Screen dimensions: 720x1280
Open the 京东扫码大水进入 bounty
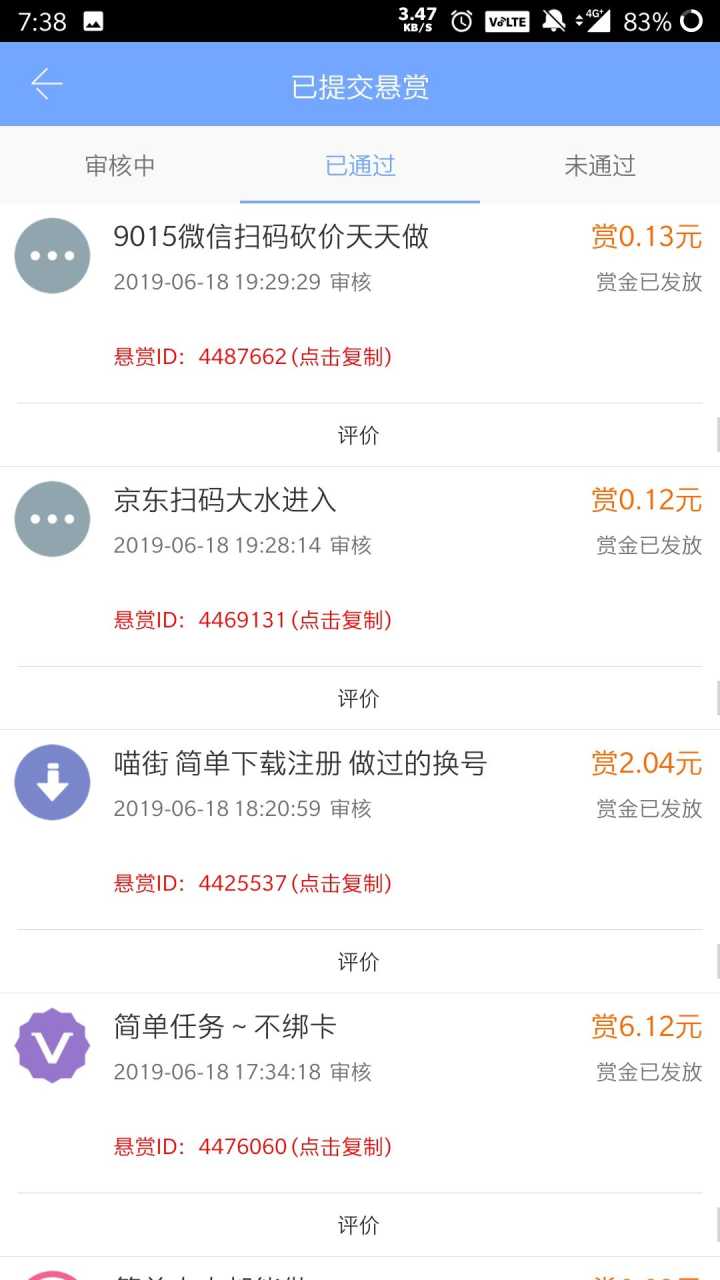pos(225,500)
